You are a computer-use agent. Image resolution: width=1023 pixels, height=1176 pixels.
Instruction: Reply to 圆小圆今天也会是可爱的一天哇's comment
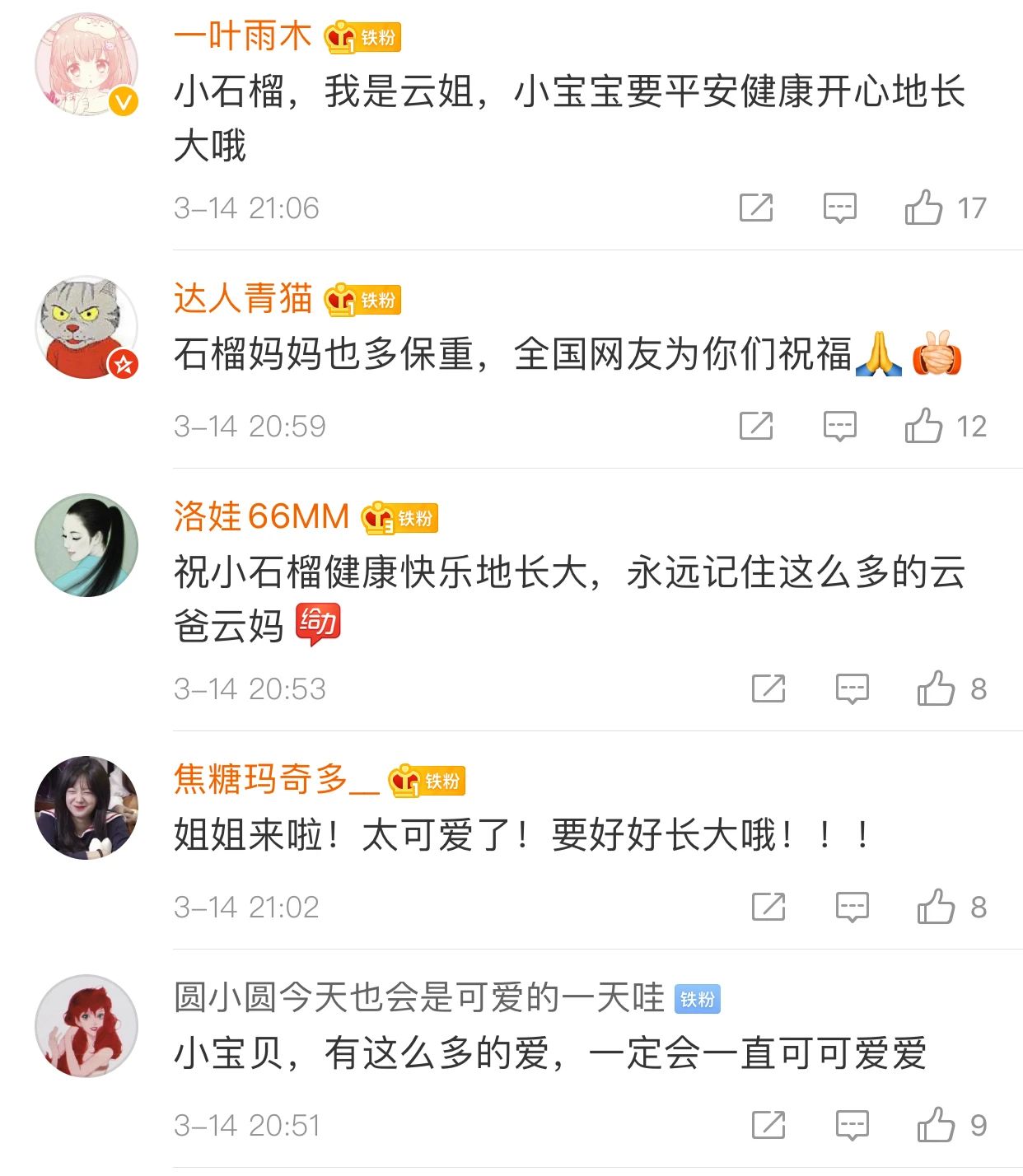852,1125
